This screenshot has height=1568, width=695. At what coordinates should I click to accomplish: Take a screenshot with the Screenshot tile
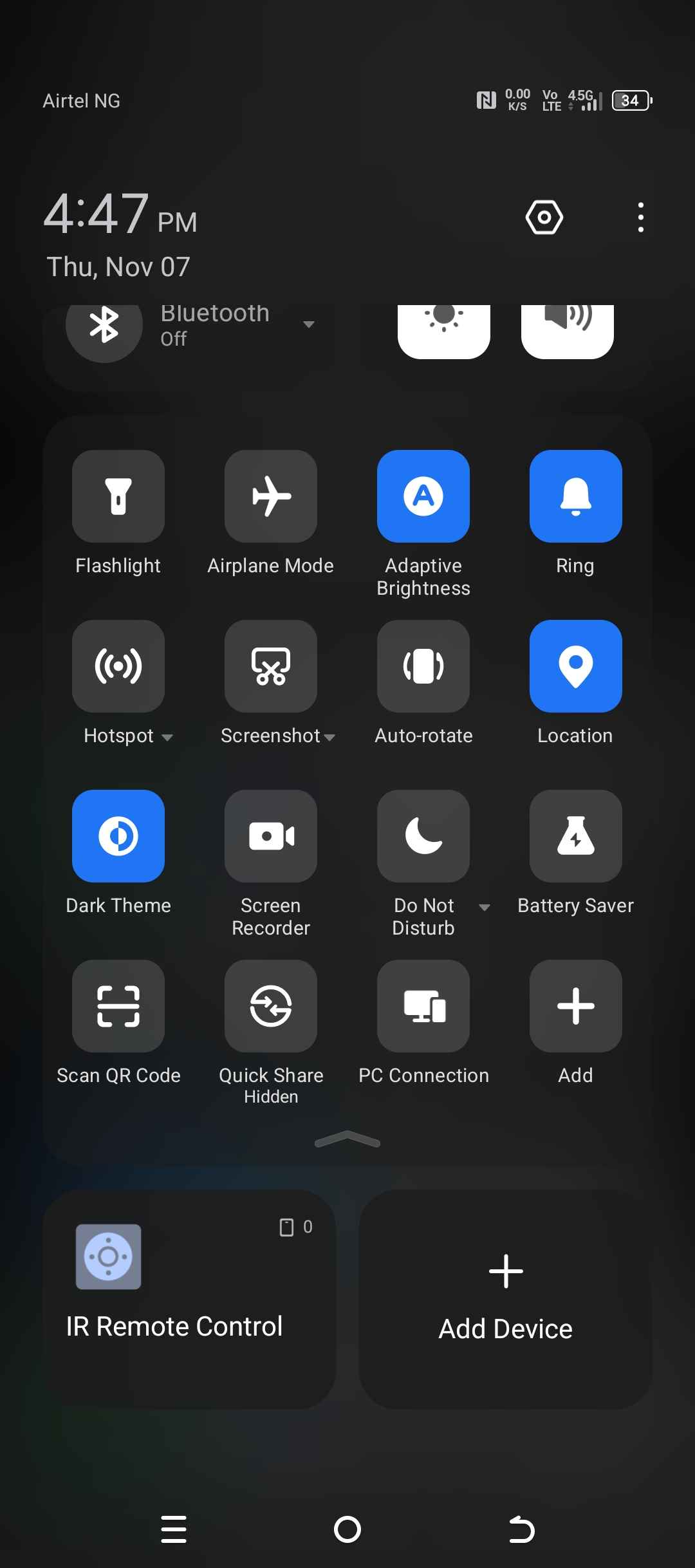pyautogui.click(x=271, y=666)
